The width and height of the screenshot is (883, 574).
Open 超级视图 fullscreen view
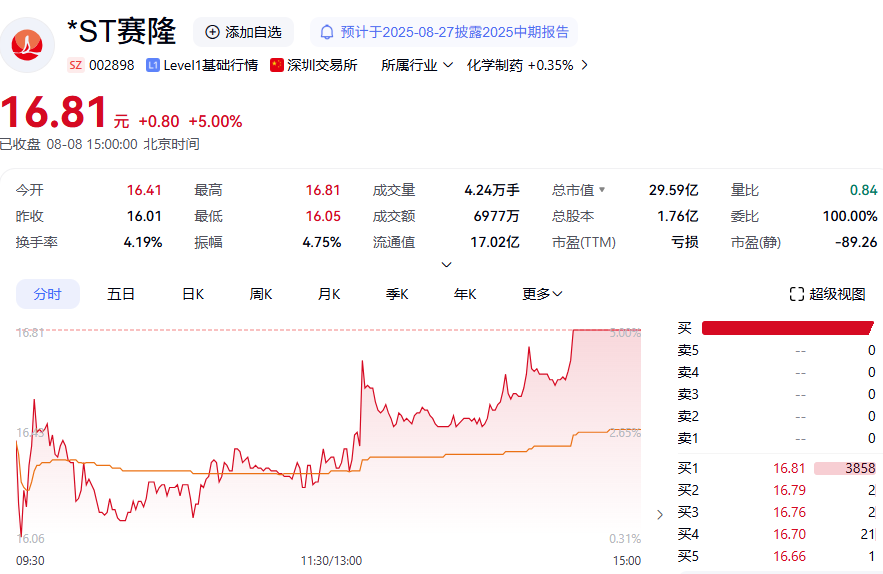pos(827,294)
